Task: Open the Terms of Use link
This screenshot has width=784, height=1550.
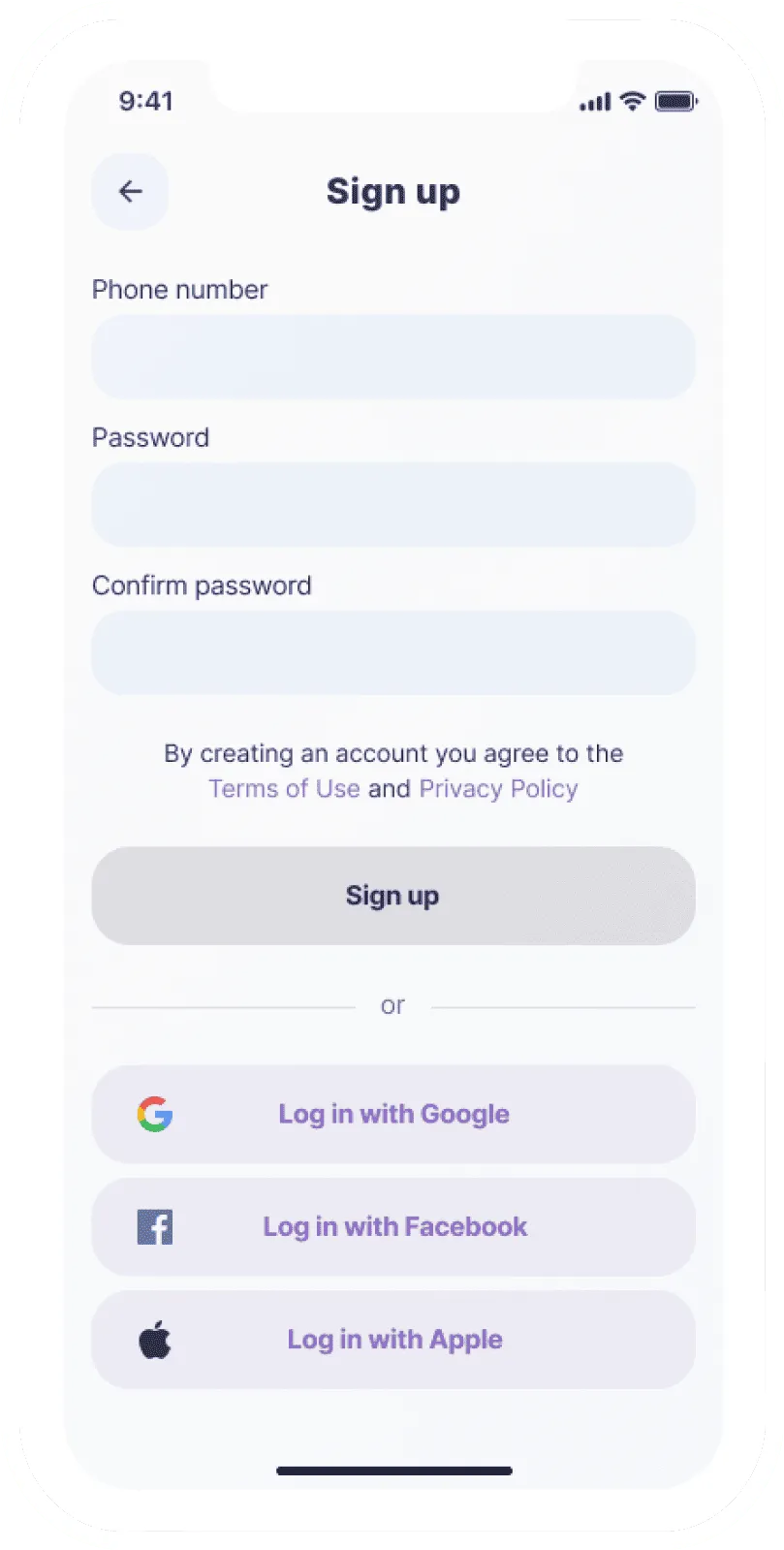Action: pyautogui.click(x=284, y=788)
